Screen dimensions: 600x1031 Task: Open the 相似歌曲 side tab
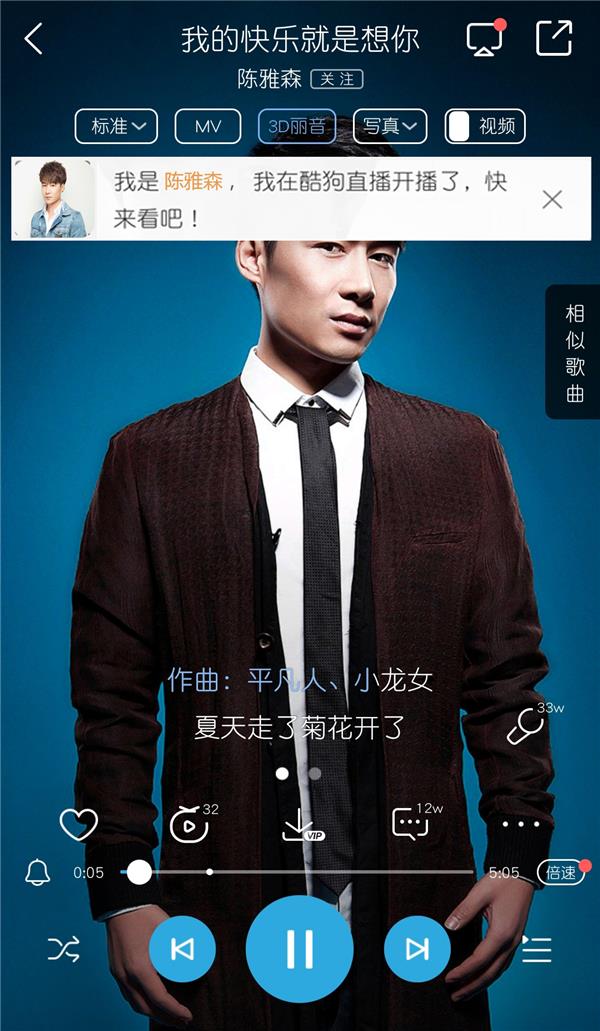[x=574, y=353]
